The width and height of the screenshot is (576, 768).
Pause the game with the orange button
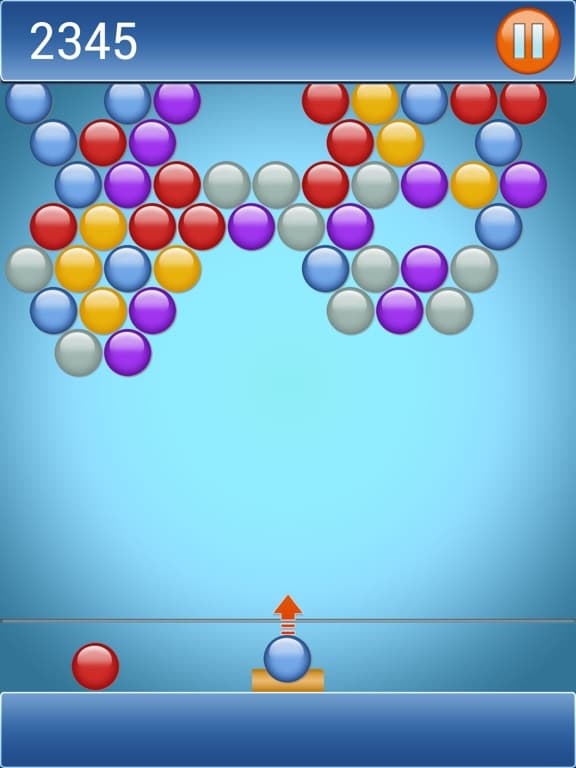click(528, 41)
